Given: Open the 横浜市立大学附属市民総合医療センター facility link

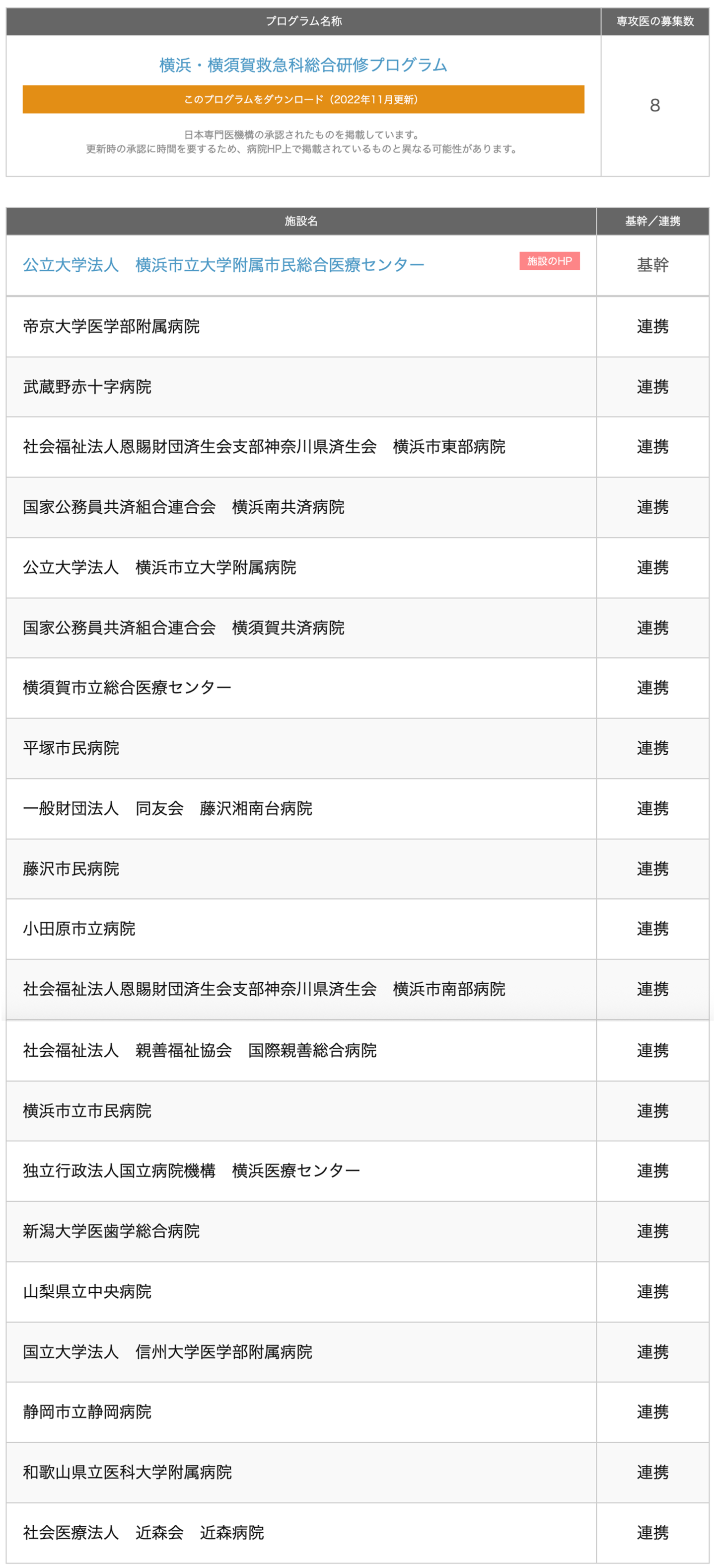Looking at the screenshot, I should tap(223, 265).
